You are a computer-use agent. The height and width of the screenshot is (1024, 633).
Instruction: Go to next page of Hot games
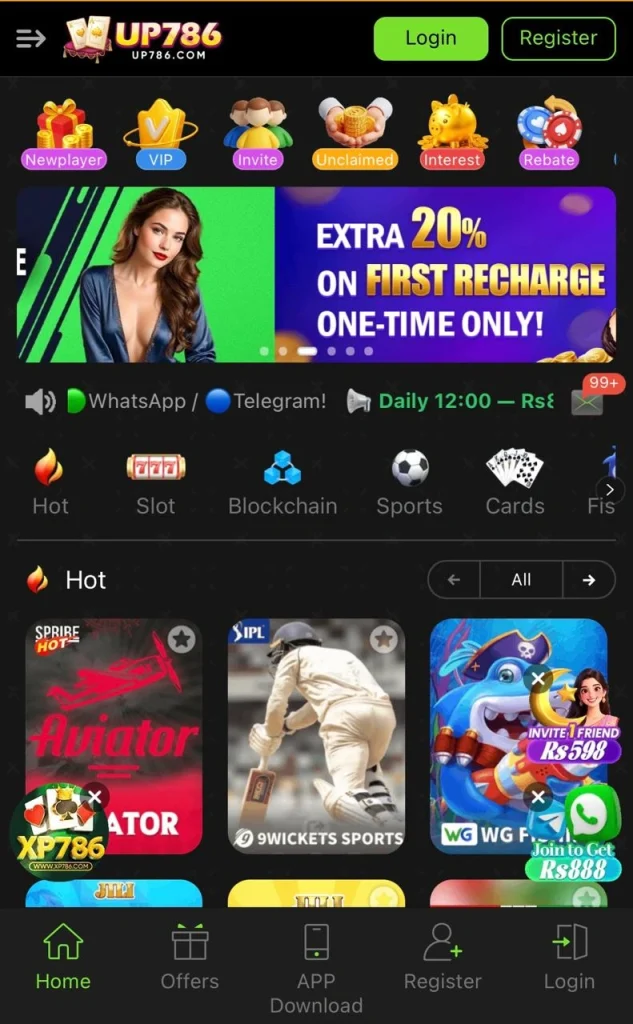pyautogui.click(x=589, y=580)
